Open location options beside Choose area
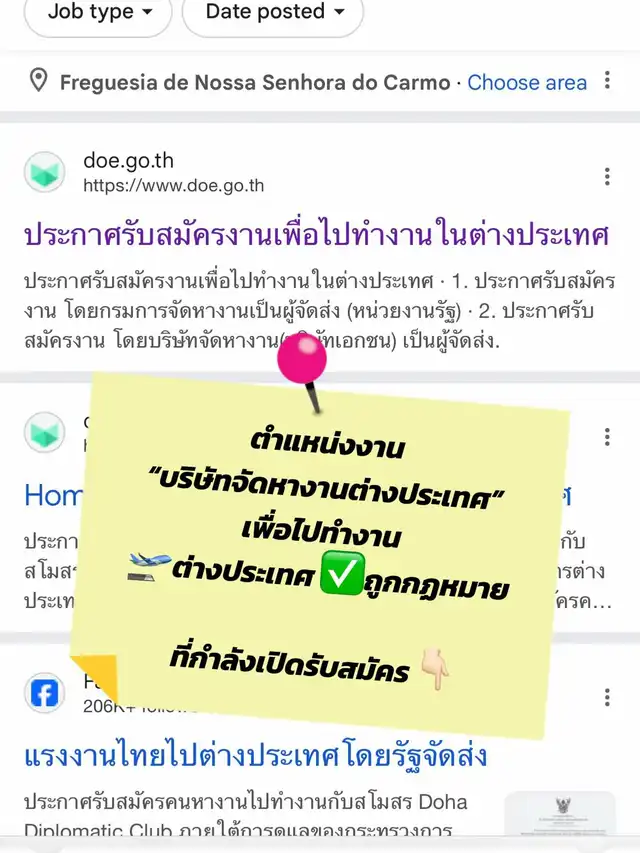640x853 pixels. [x=607, y=82]
